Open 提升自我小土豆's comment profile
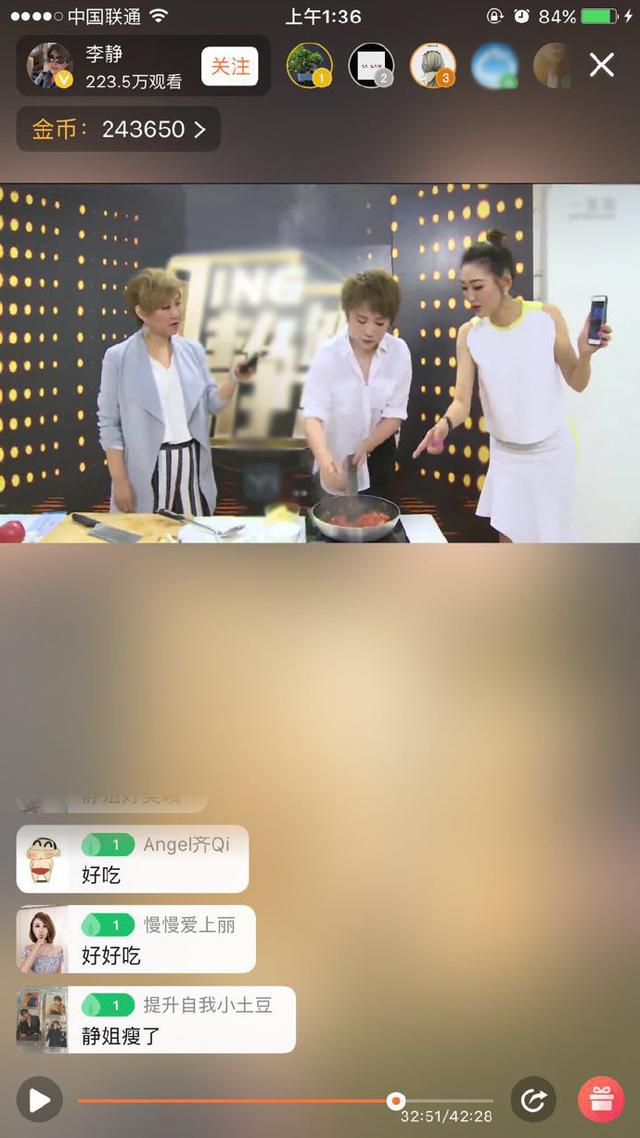The height and width of the screenshot is (1138, 640). click(x=42, y=1019)
